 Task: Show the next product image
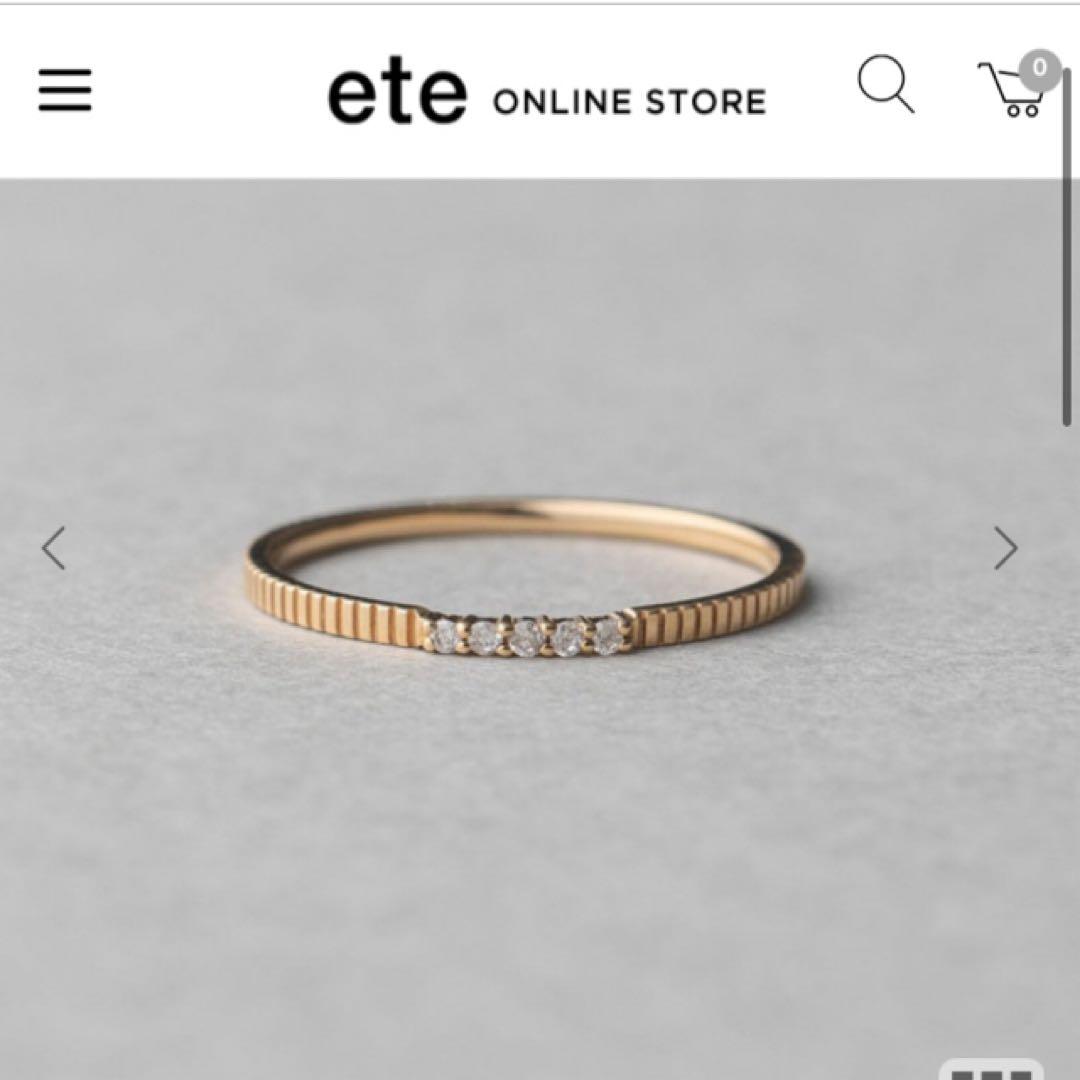click(1005, 548)
